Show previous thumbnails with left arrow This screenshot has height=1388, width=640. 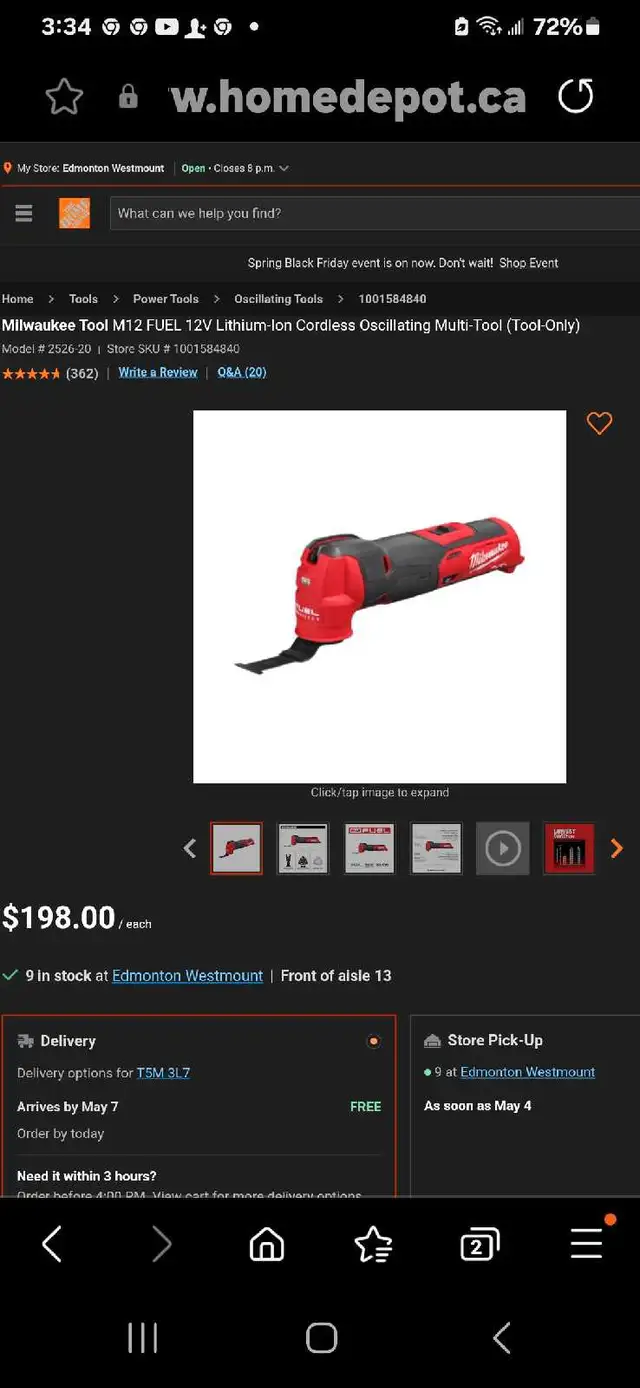click(x=190, y=849)
